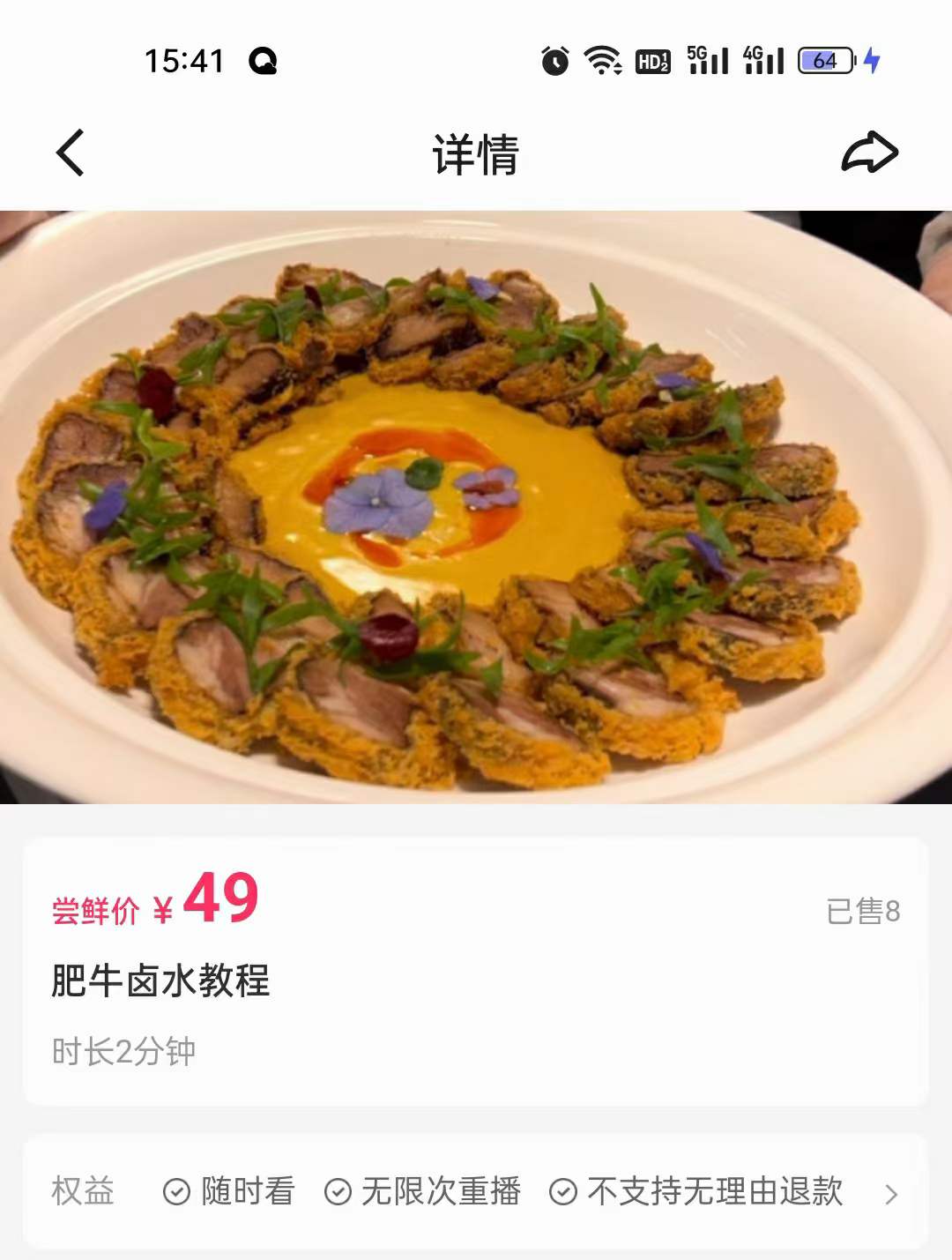Select the 权益 label row

[x=82, y=1194]
